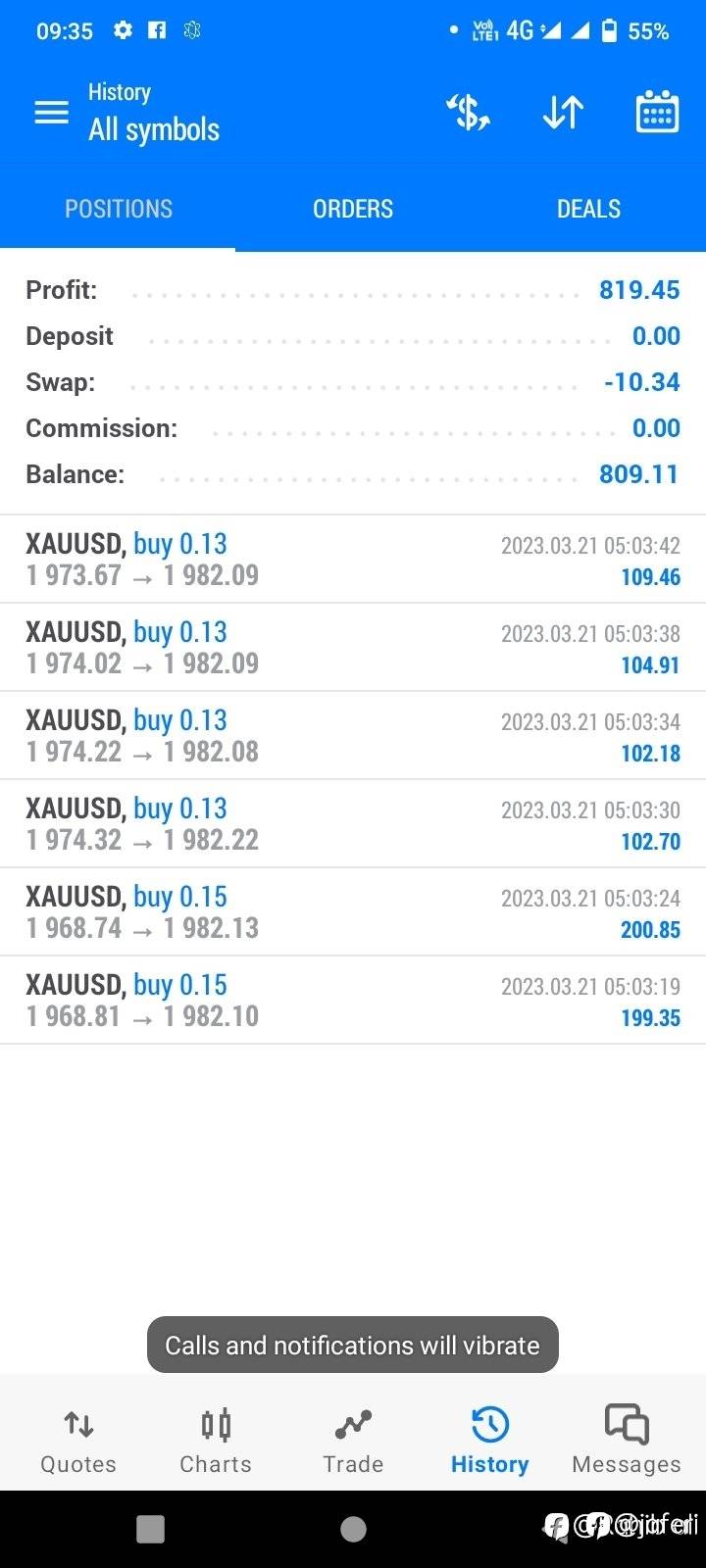Open the calendar date range picker

click(657, 112)
